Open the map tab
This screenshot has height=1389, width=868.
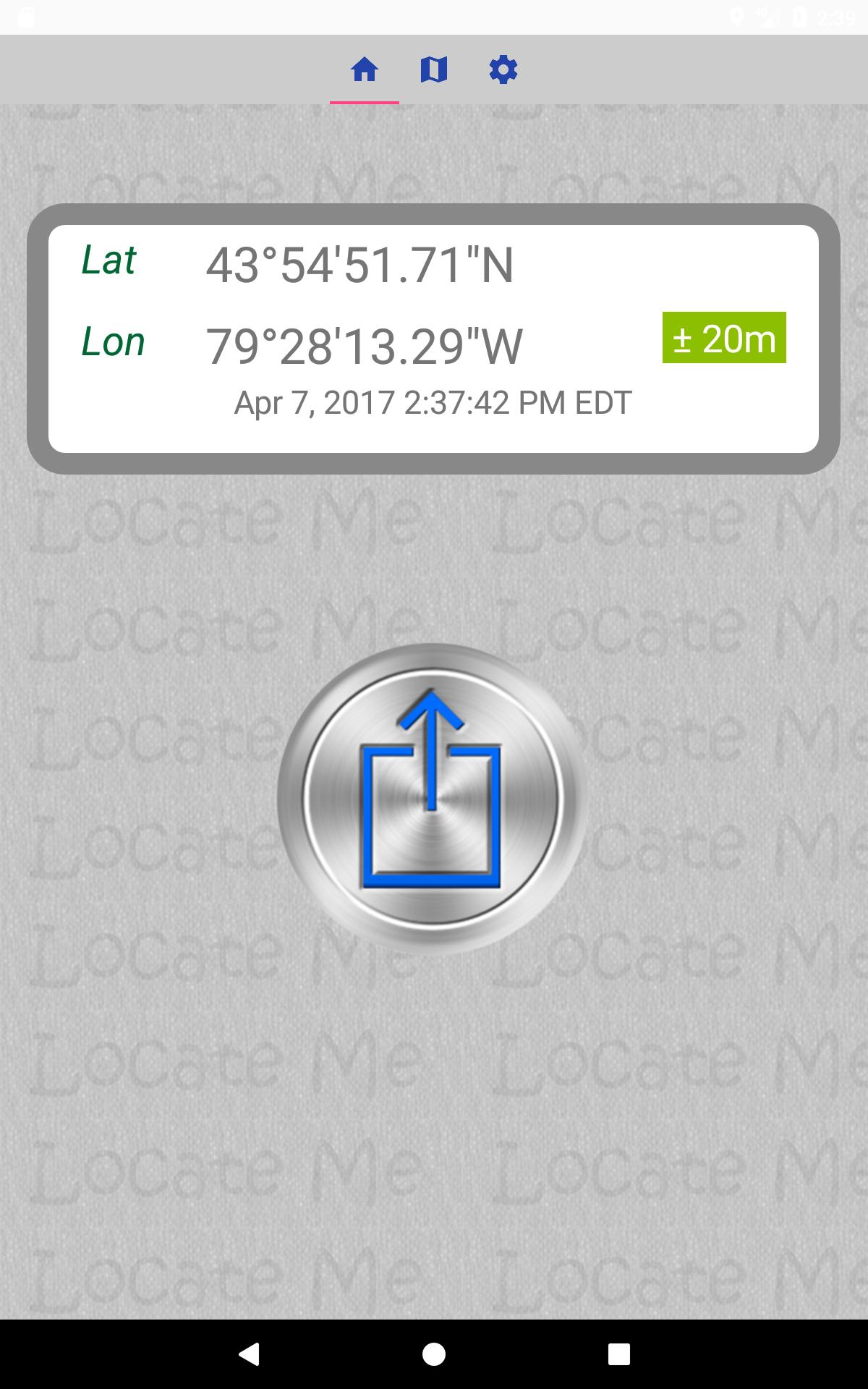point(434,70)
